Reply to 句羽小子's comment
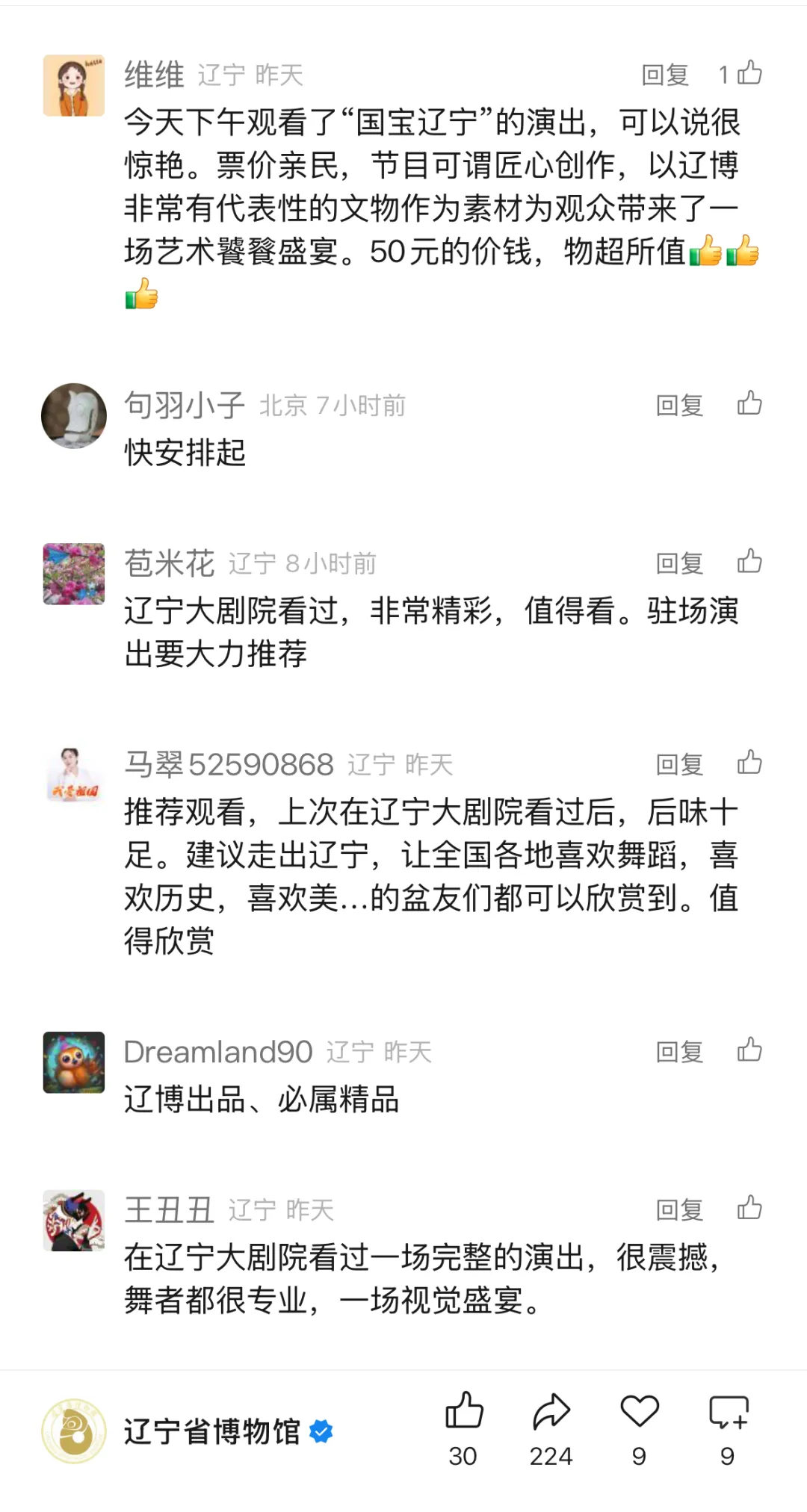The image size is (807, 1512). pos(678,405)
